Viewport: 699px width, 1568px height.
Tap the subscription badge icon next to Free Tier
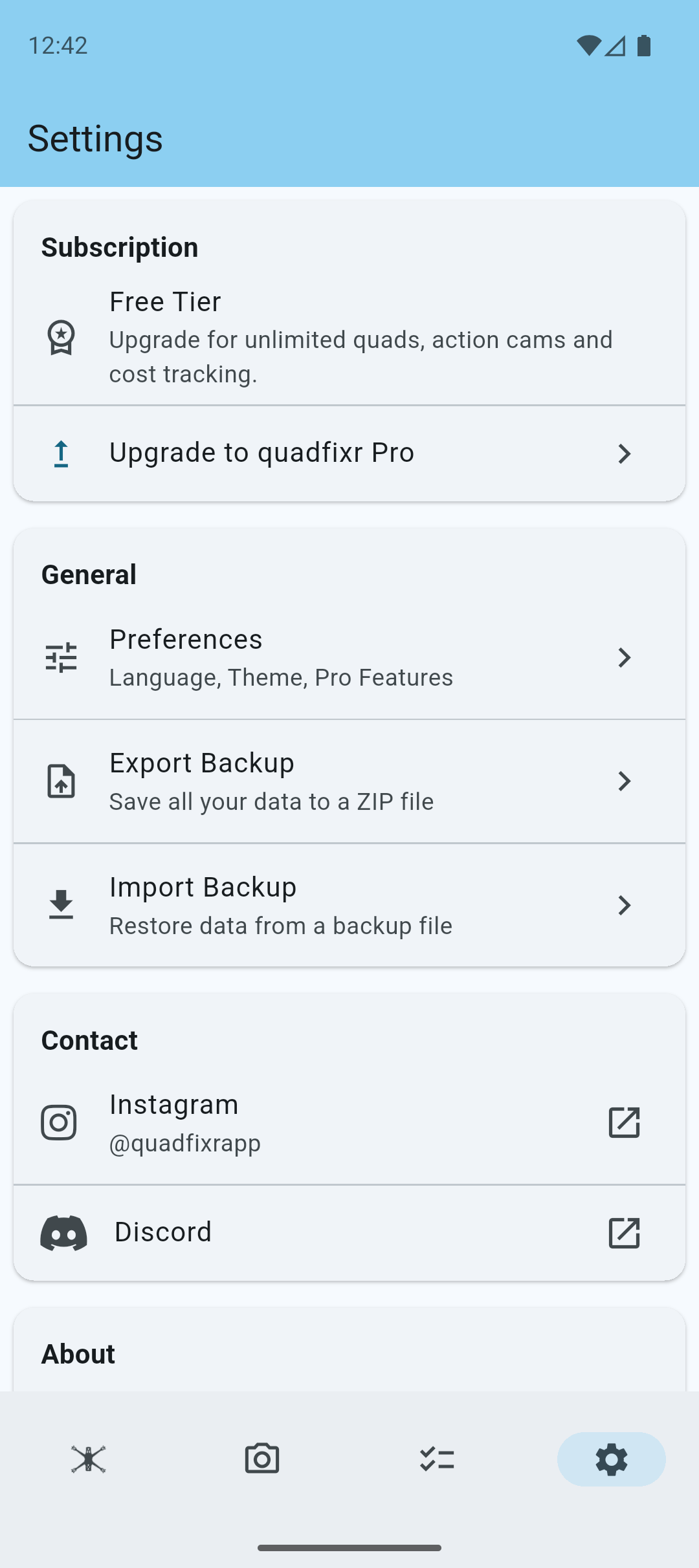coord(60,336)
